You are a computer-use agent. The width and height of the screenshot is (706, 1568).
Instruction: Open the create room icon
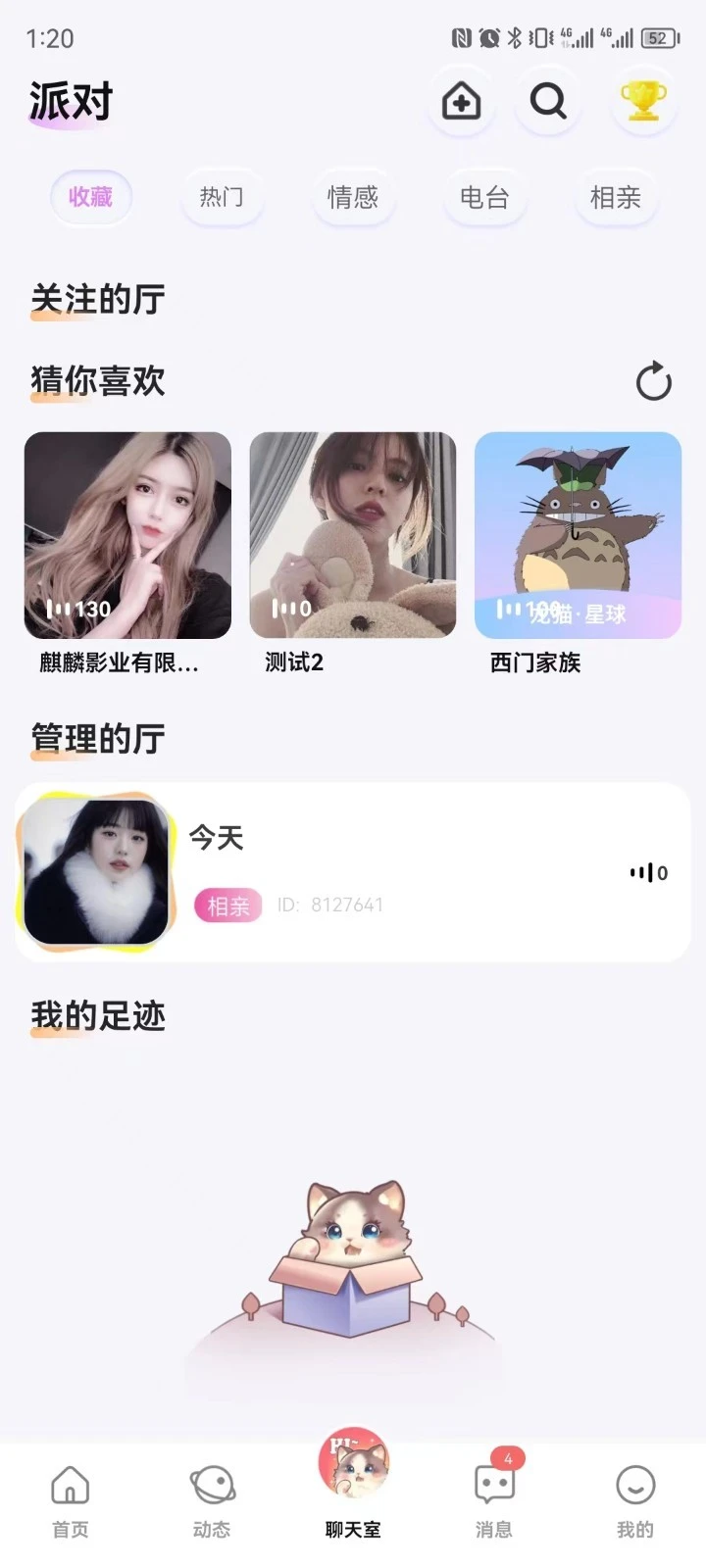click(461, 102)
